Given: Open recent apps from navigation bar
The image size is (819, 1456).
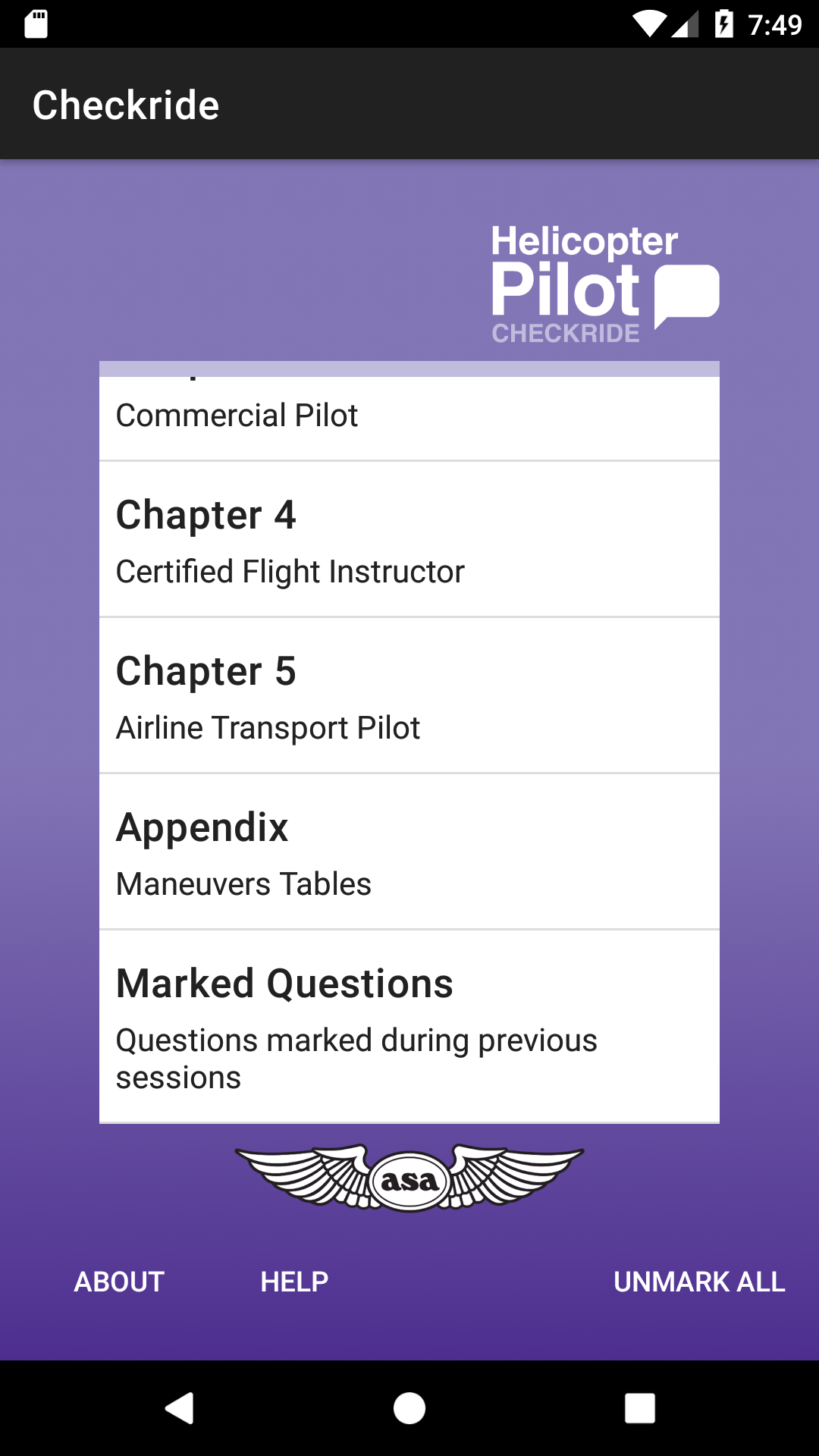Looking at the screenshot, I should point(639,1408).
